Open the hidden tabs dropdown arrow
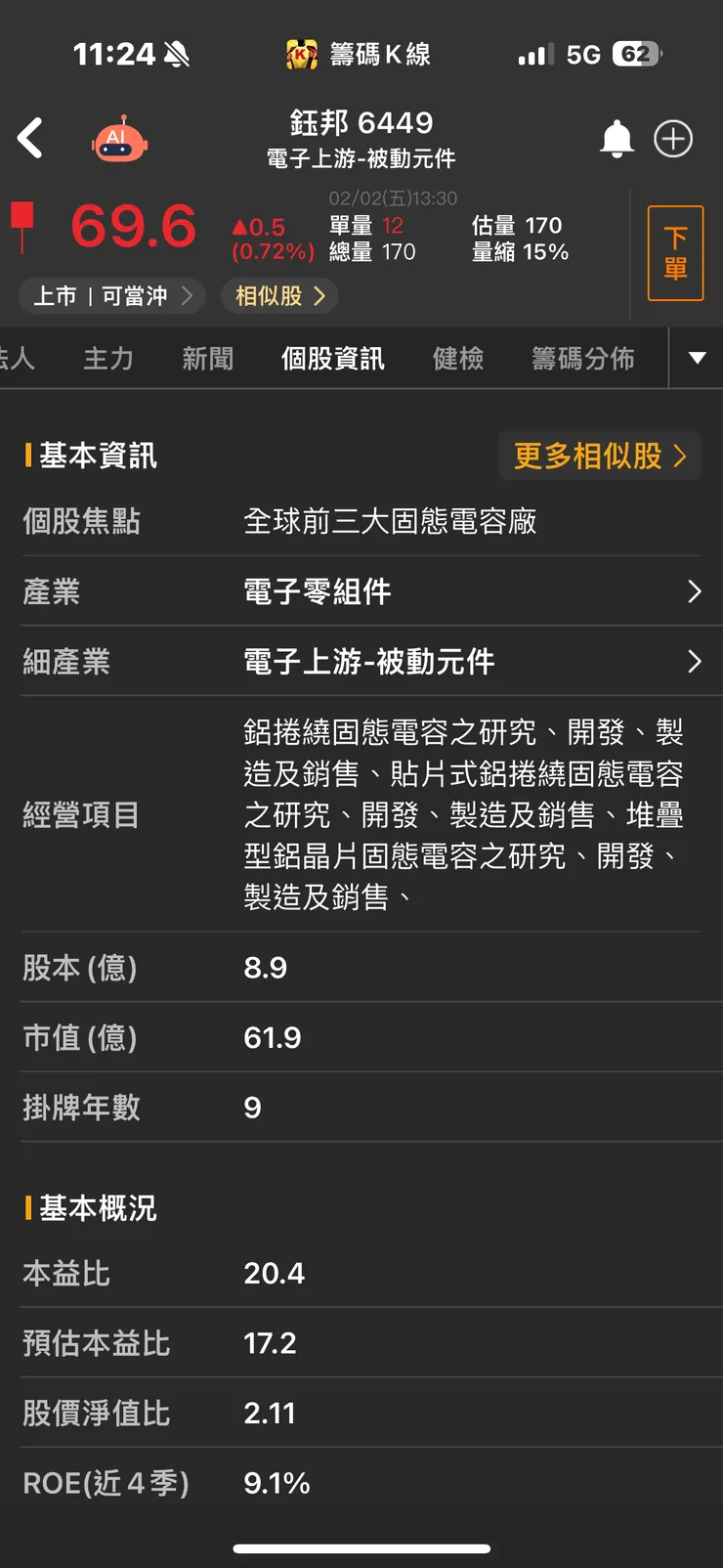The image size is (723, 1568). [696, 358]
